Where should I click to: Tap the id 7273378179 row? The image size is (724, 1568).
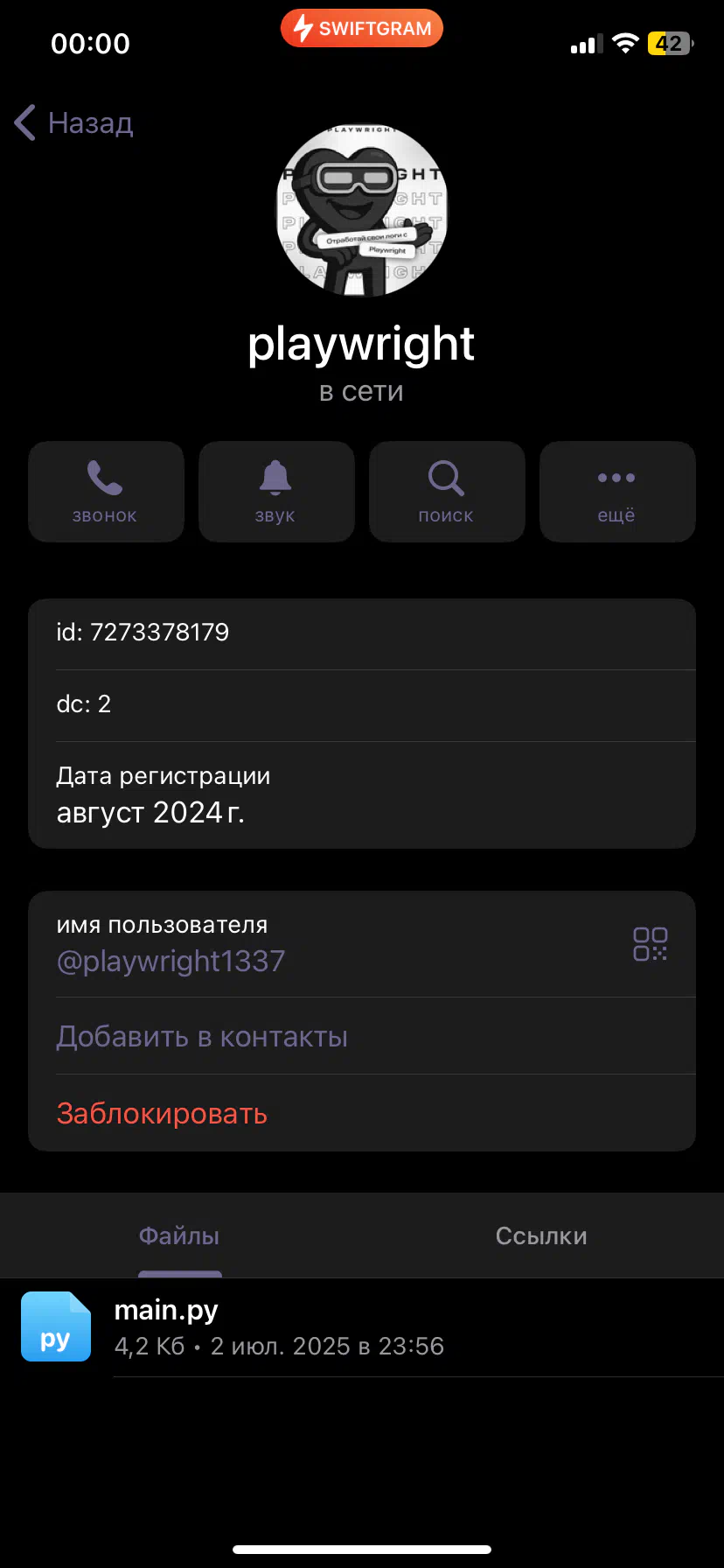pos(362,633)
